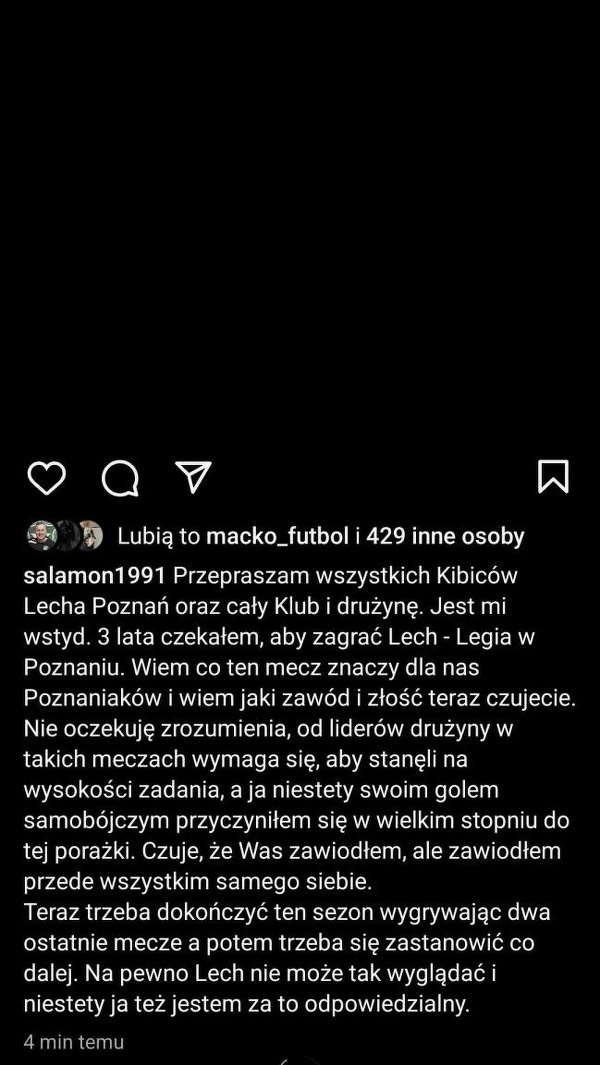Open comments on the post
600x1065 pixels.
pos(120,478)
